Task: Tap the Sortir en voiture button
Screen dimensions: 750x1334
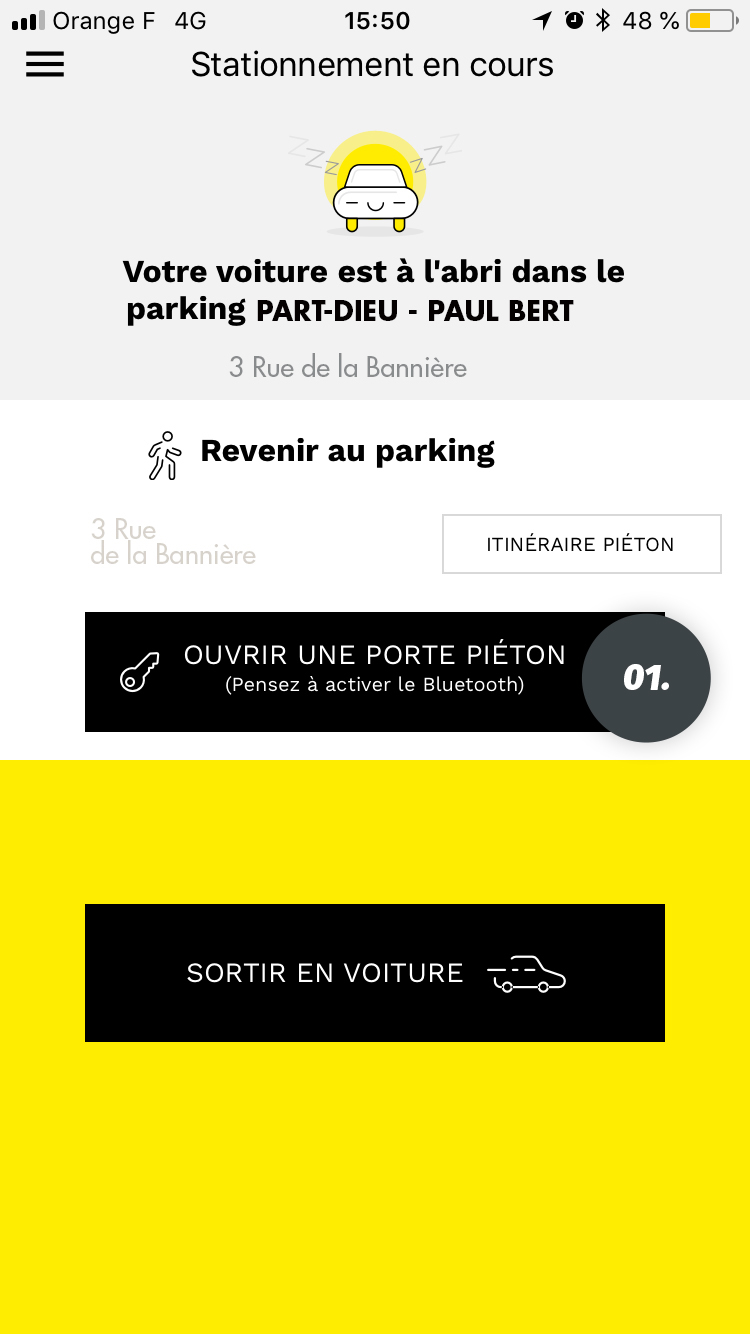Action: coord(375,973)
